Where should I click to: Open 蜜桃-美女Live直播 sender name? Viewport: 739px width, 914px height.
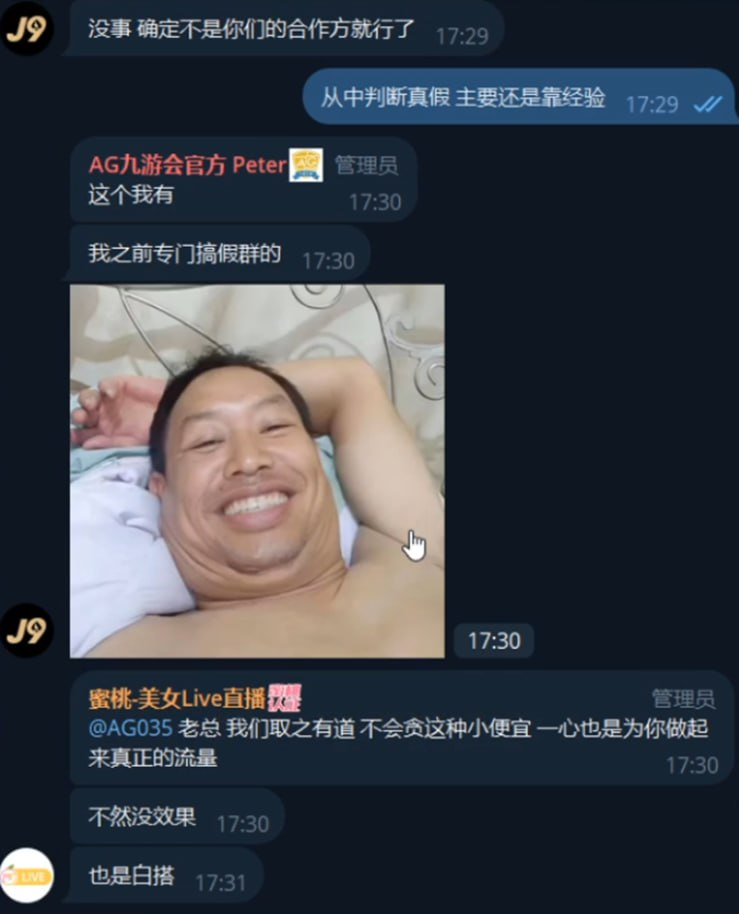(176, 698)
